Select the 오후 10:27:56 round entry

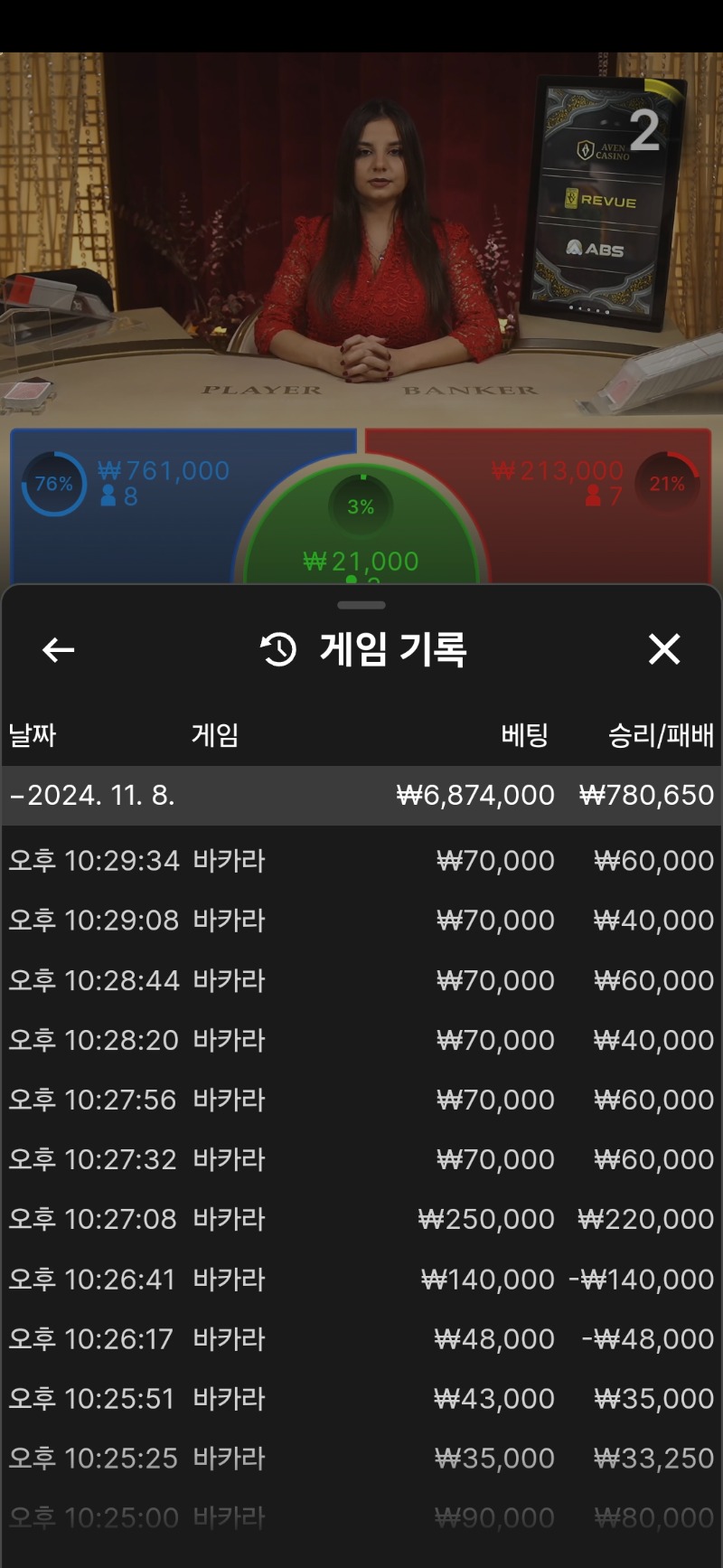(361, 1100)
